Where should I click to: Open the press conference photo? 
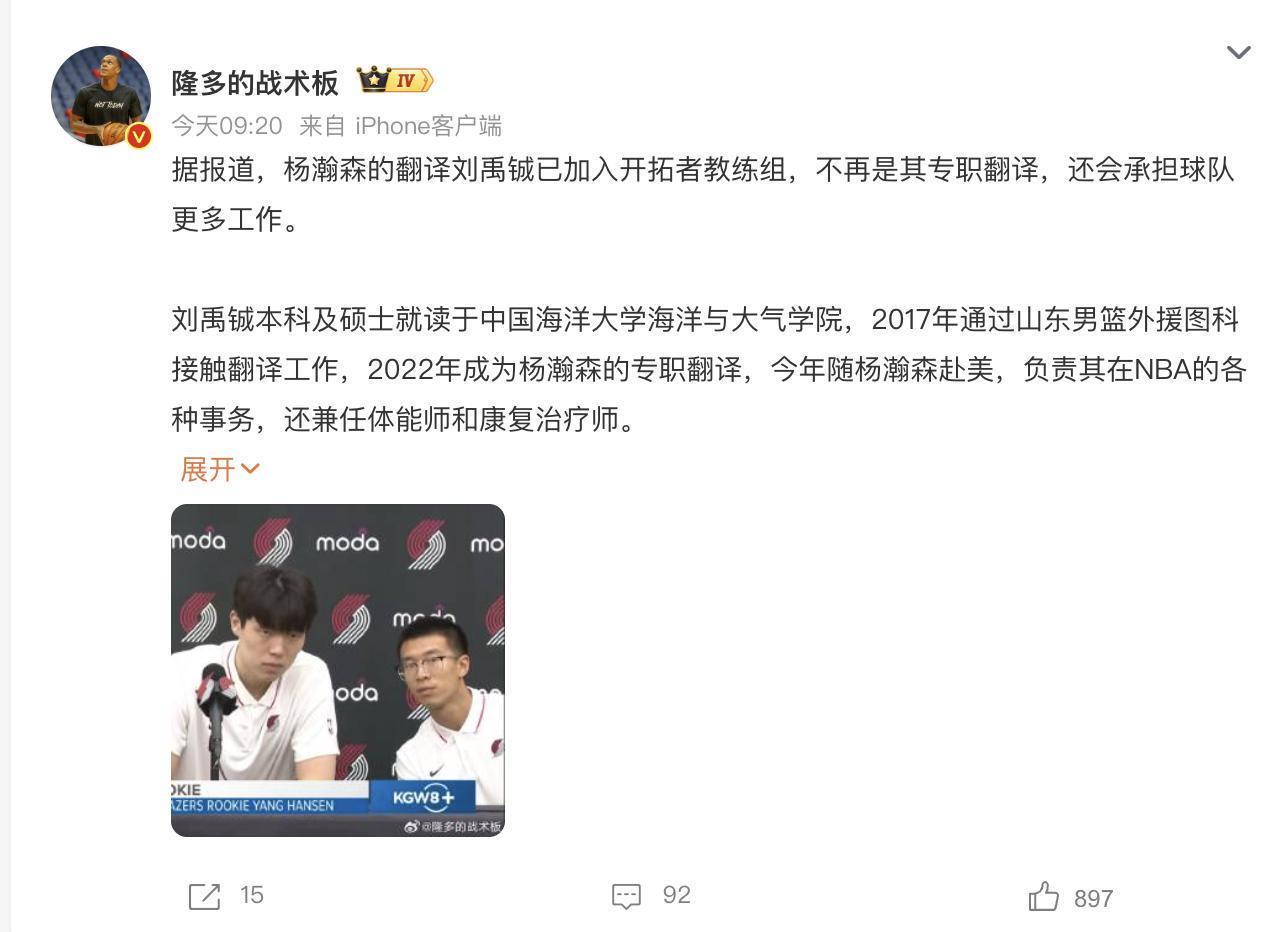click(338, 670)
